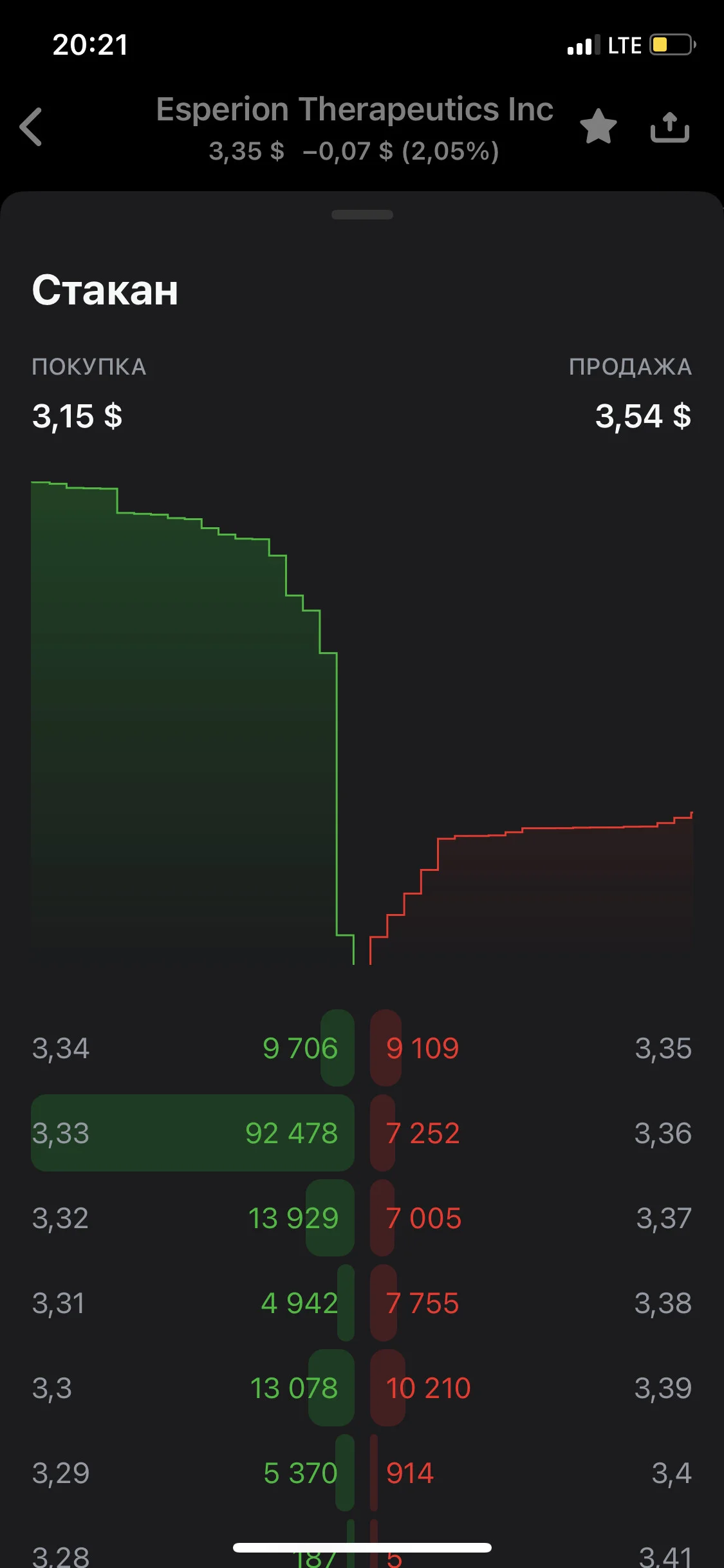Select the 3,35 ask row with 9 109

click(x=532, y=1048)
